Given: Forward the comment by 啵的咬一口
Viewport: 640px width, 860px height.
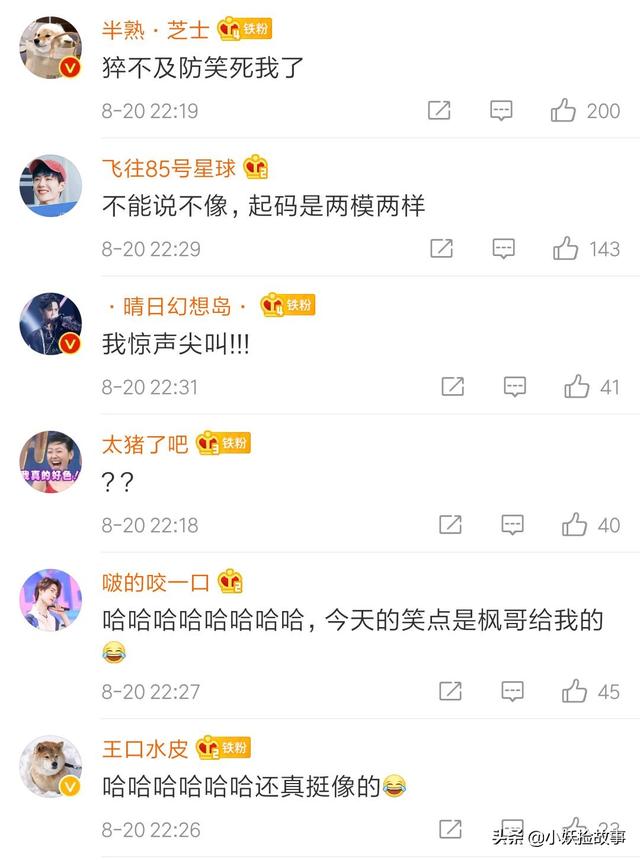Looking at the screenshot, I should pos(450,690).
